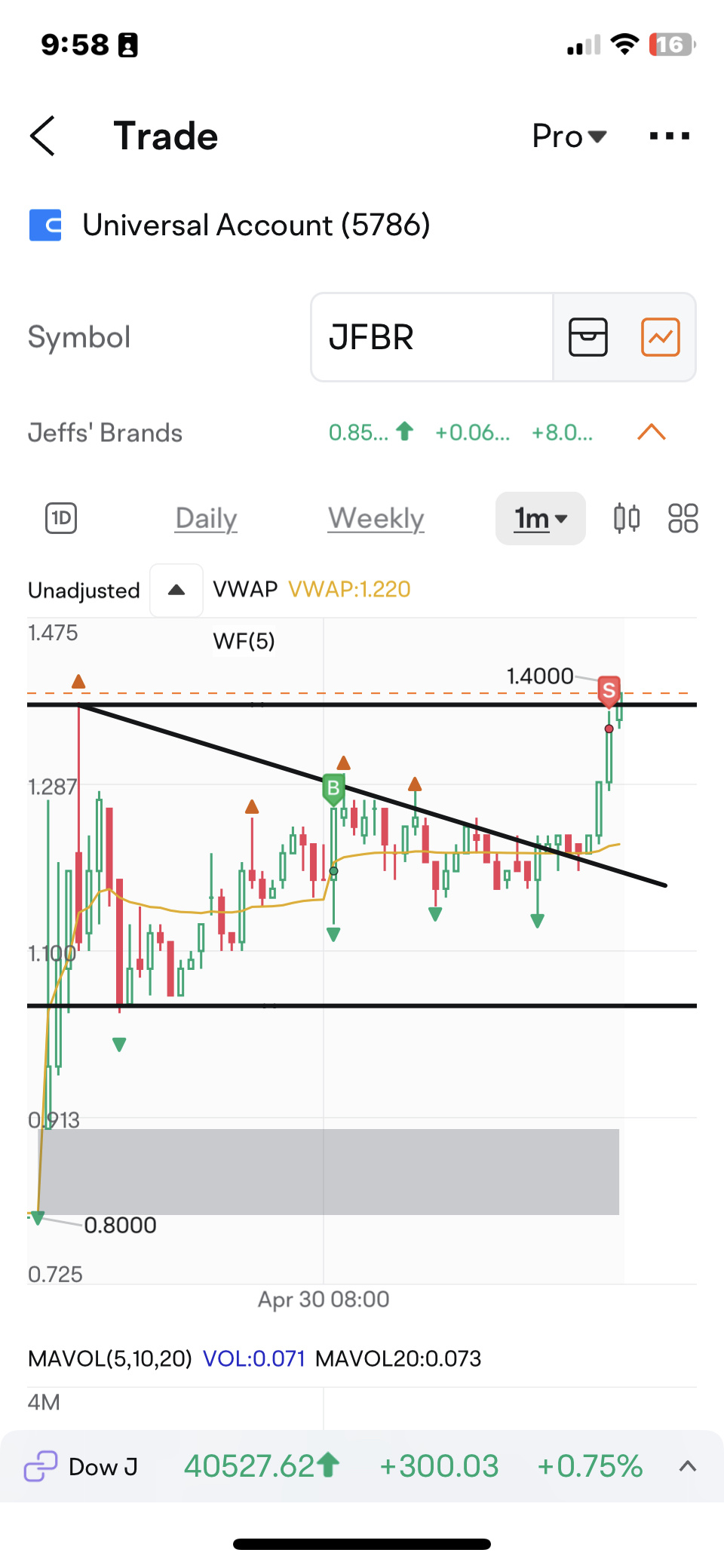724x1568 pixels.
Task: Expand the Unadjusted price option arrow
Action: pyautogui.click(x=176, y=590)
